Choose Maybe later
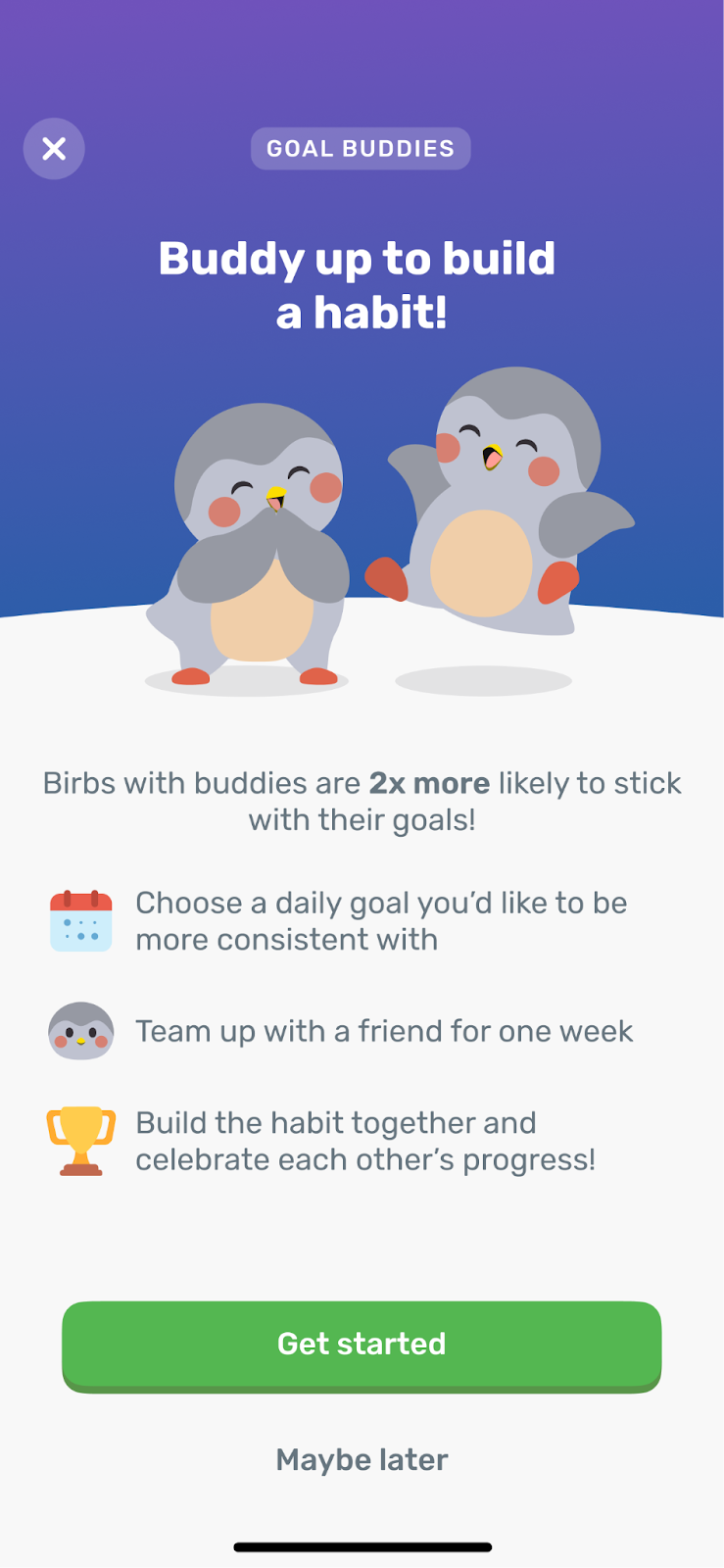Image resolution: width=724 pixels, height=1568 pixels. click(362, 1459)
